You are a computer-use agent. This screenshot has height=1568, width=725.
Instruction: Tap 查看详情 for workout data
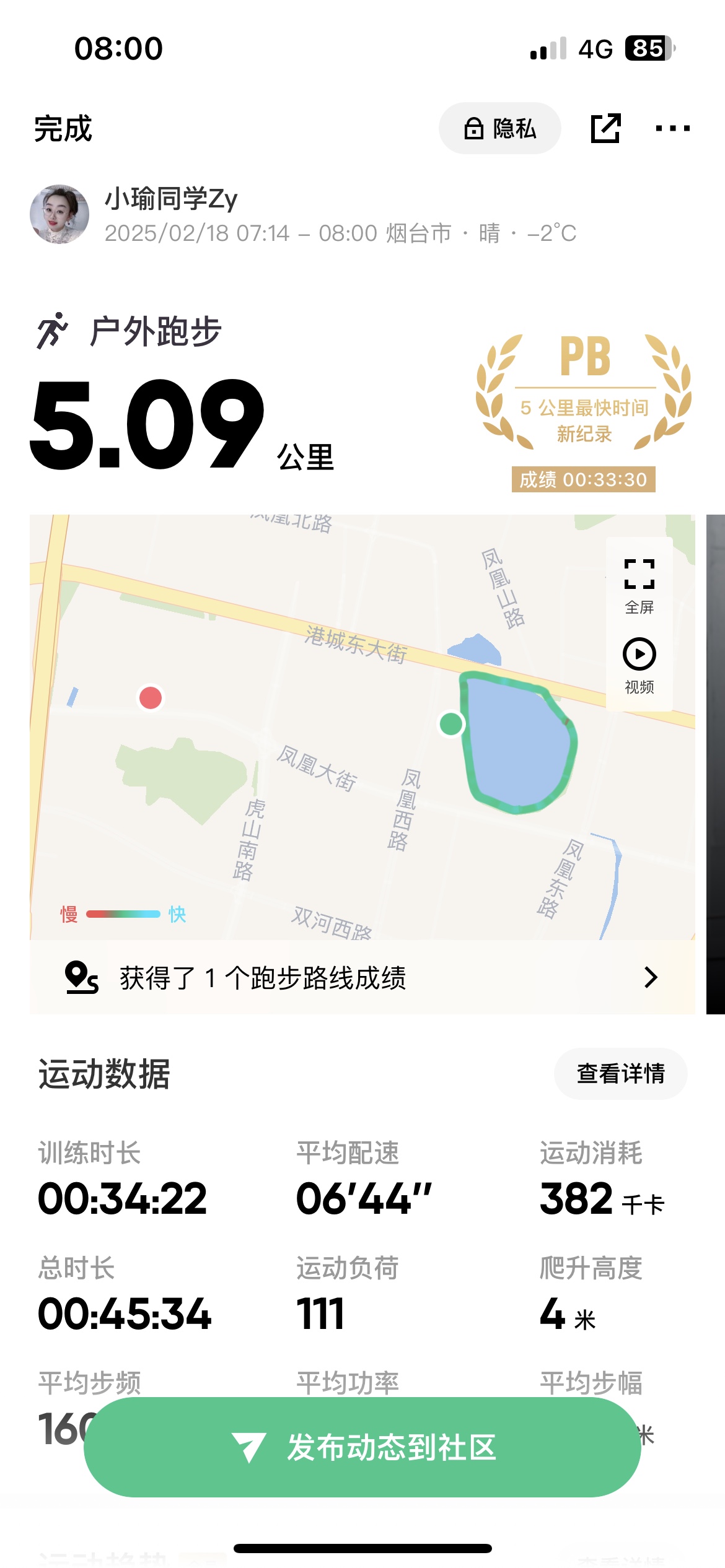[620, 1073]
